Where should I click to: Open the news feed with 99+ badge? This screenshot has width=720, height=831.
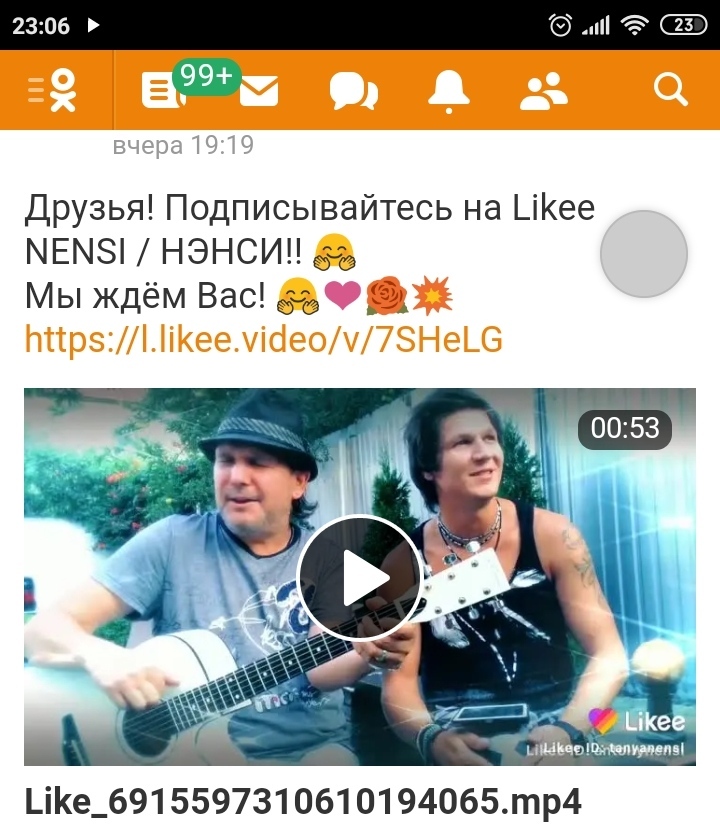(162, 91)
